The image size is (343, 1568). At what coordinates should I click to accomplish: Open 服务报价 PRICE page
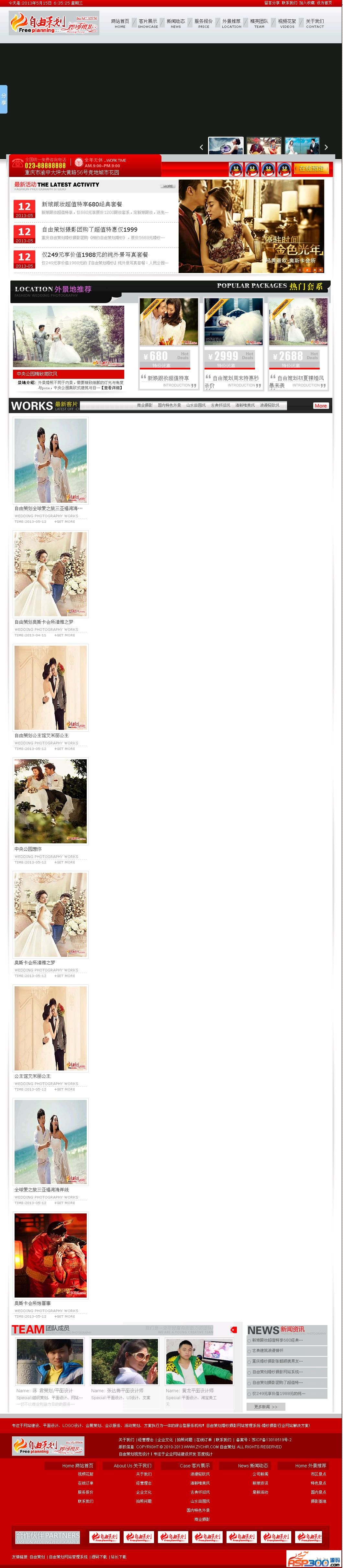click(204, 23)
